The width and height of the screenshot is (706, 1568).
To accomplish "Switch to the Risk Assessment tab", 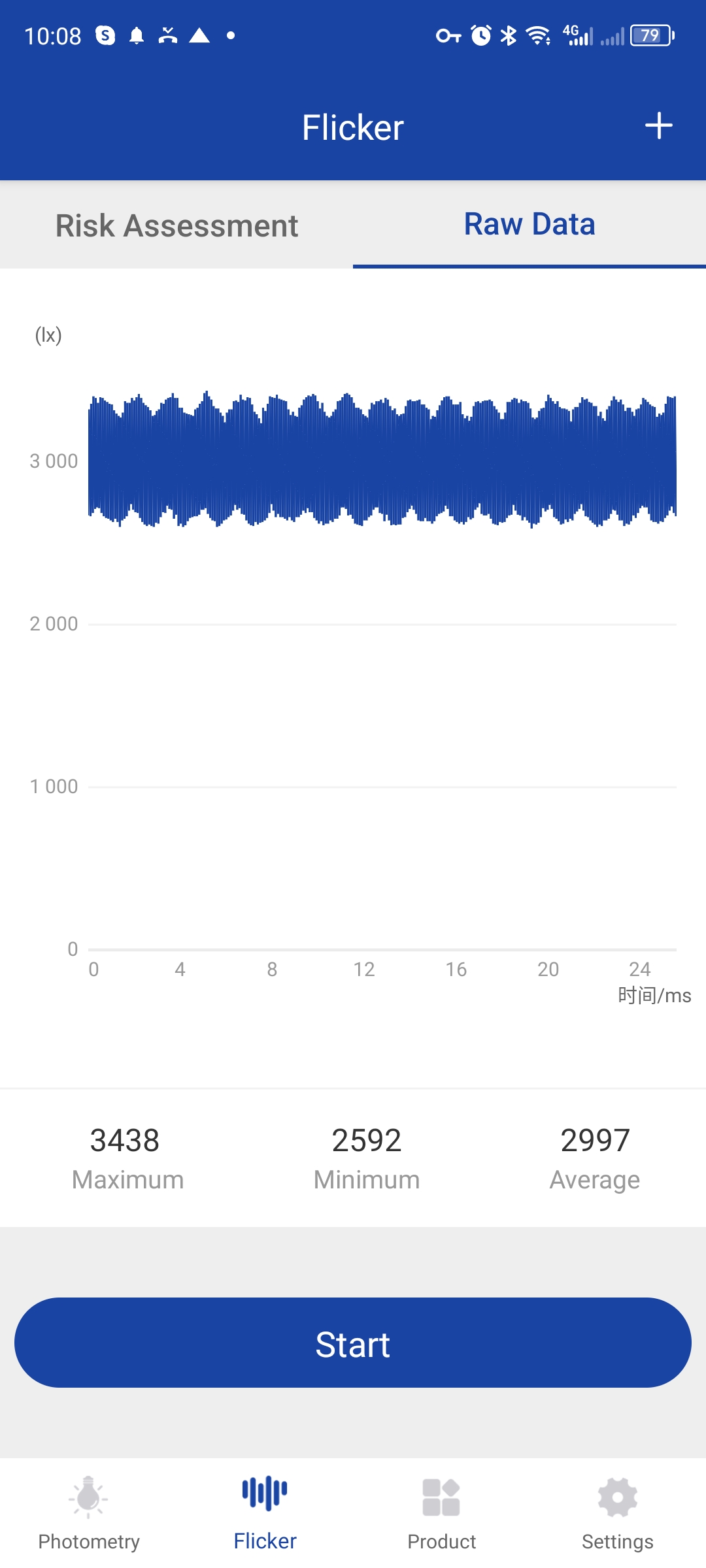I will (x=176, y=225).
